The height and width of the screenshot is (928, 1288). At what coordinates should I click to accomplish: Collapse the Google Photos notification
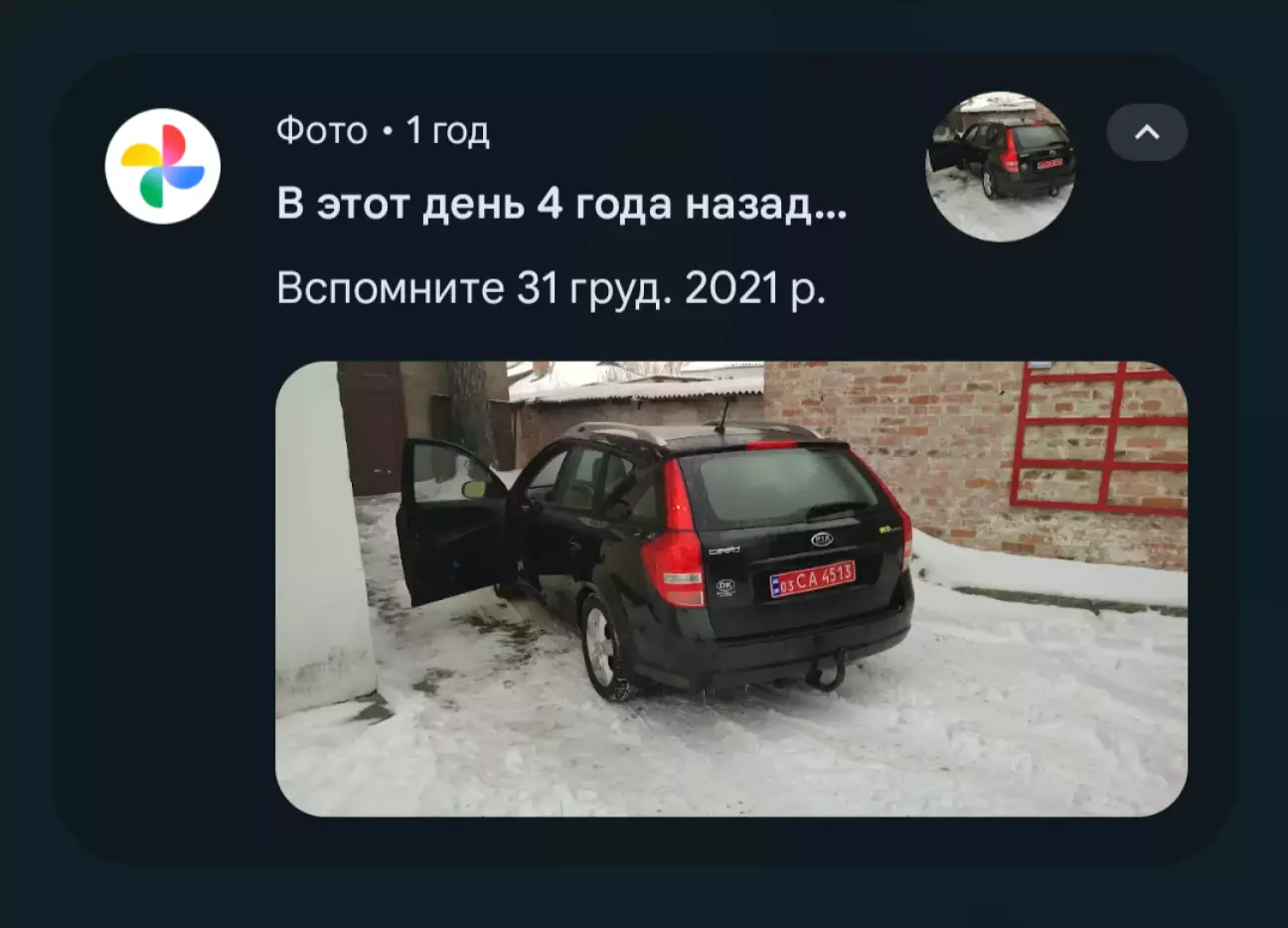click(1147, 132)
